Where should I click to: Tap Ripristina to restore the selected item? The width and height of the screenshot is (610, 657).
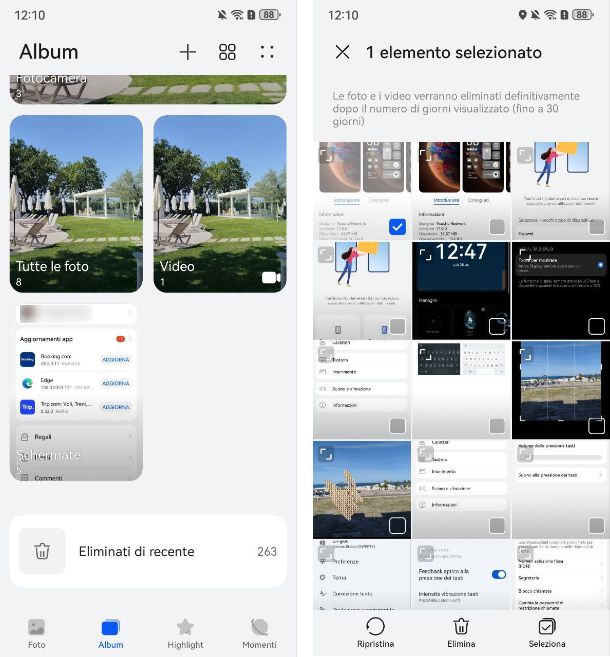(x=375, y=633)
